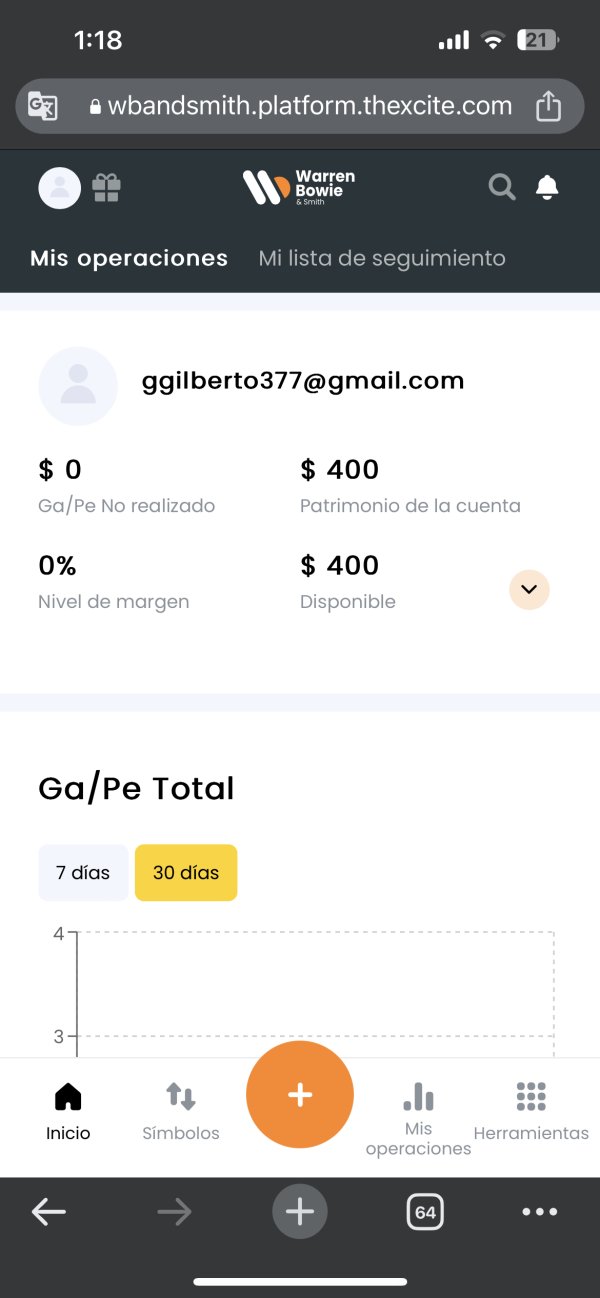Select the Mis operaciones top tab
Image resolution: width=600 pixels, height=1298 pixels.
pyautogui.click(x=129, y=258)
